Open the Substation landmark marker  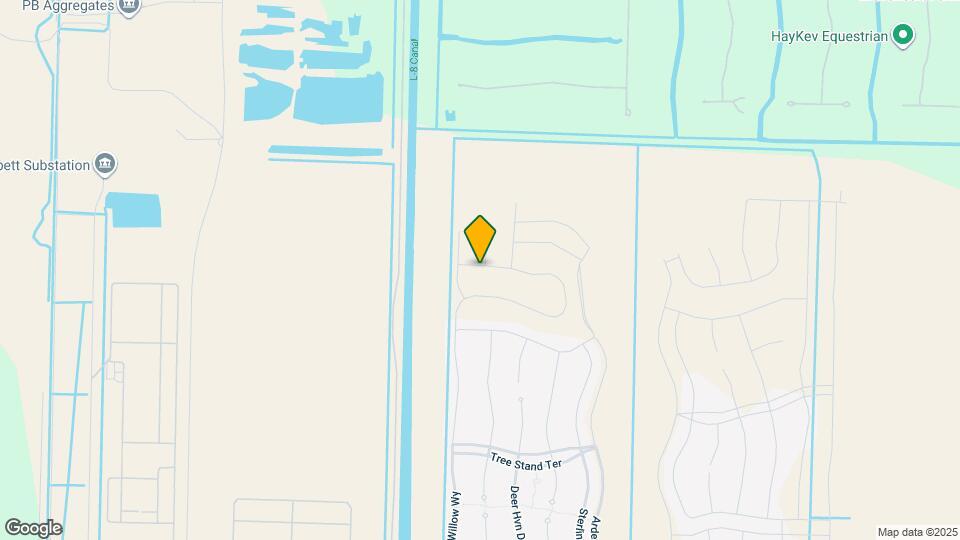[x=106, y=163]
